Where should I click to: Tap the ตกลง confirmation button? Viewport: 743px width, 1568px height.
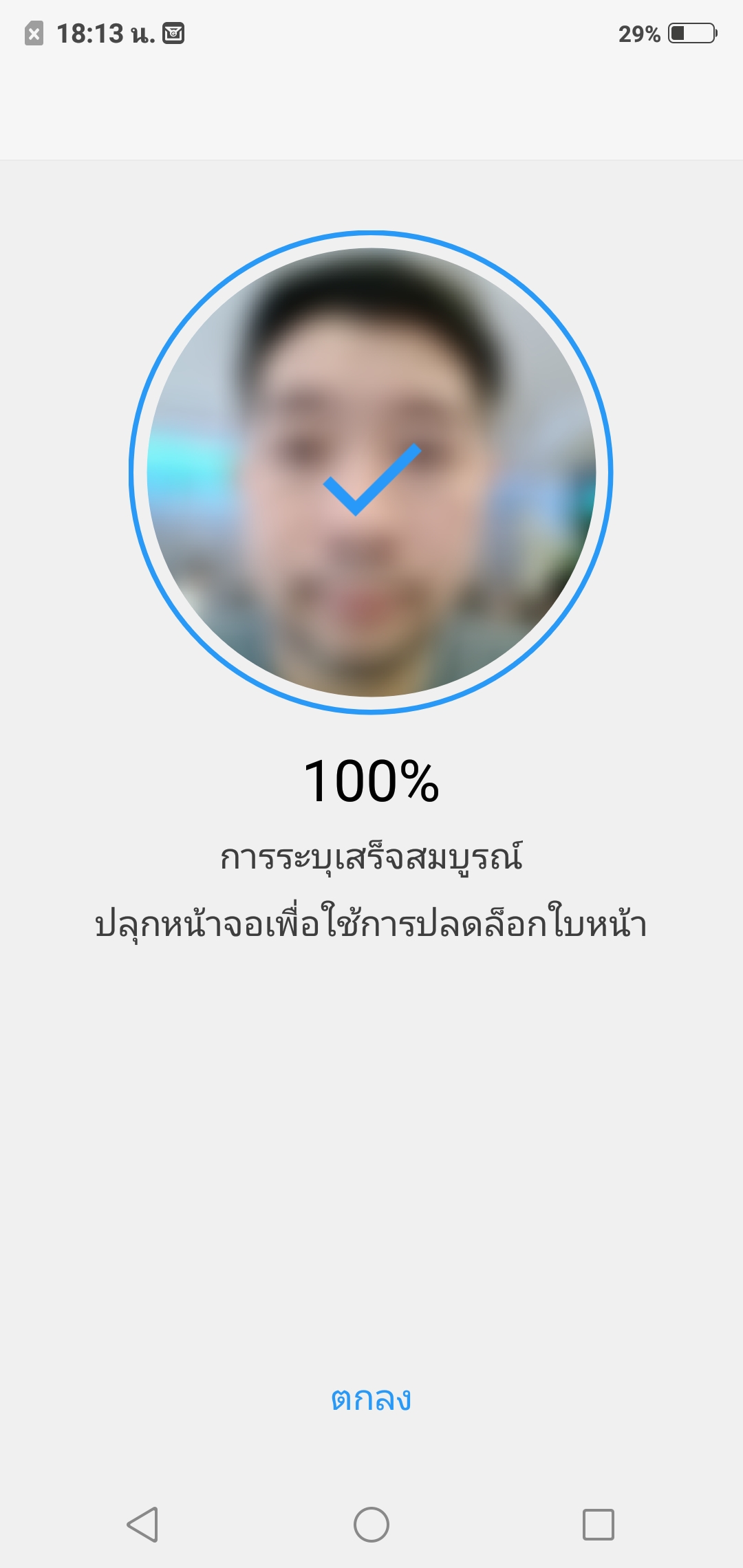[x=371, y=1400]
